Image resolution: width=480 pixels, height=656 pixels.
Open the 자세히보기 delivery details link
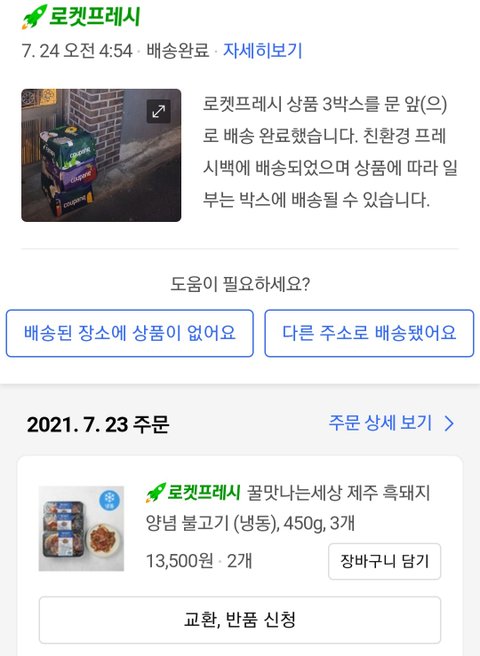point(262,51)
